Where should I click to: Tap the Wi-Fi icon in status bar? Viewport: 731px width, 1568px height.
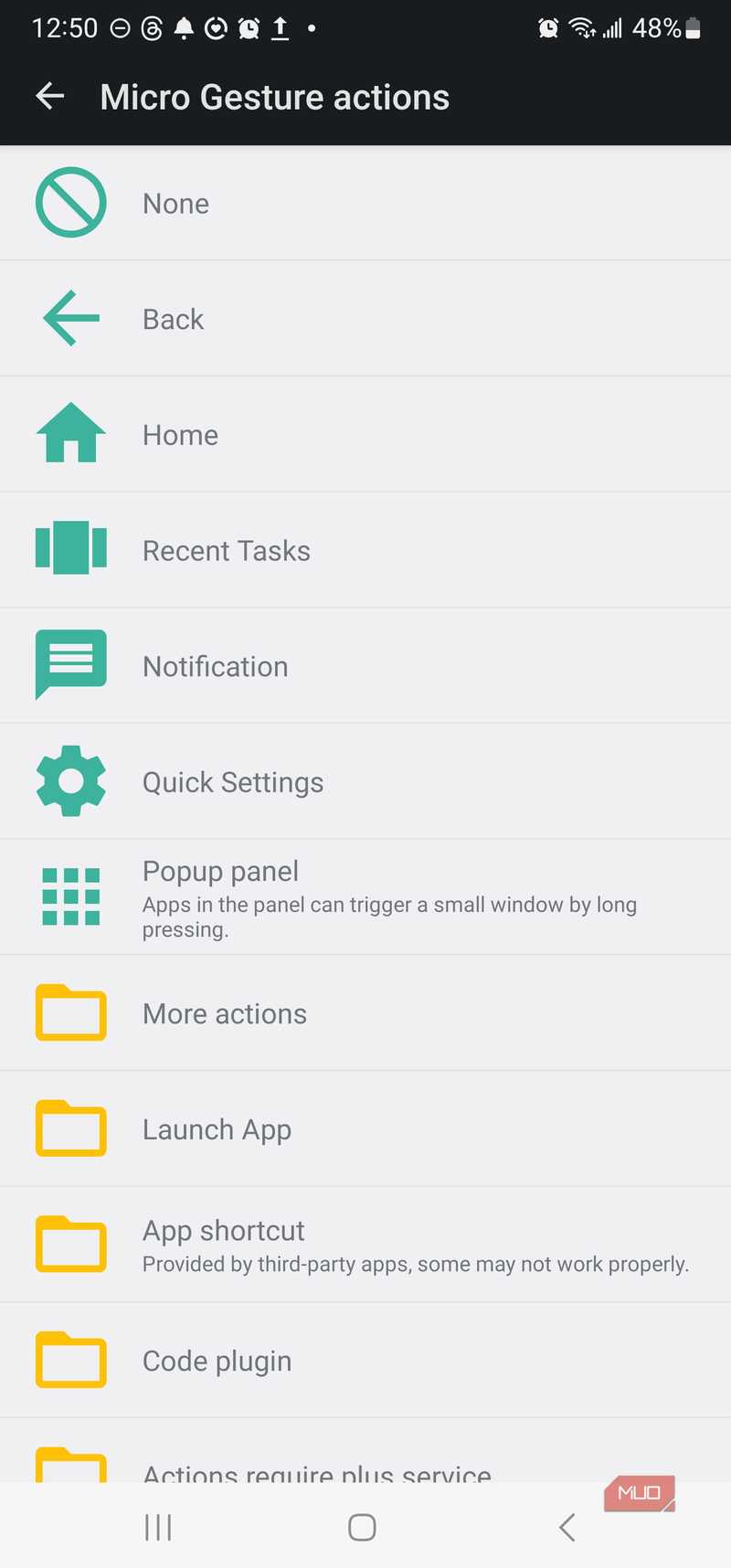click(x=582, y=27)
